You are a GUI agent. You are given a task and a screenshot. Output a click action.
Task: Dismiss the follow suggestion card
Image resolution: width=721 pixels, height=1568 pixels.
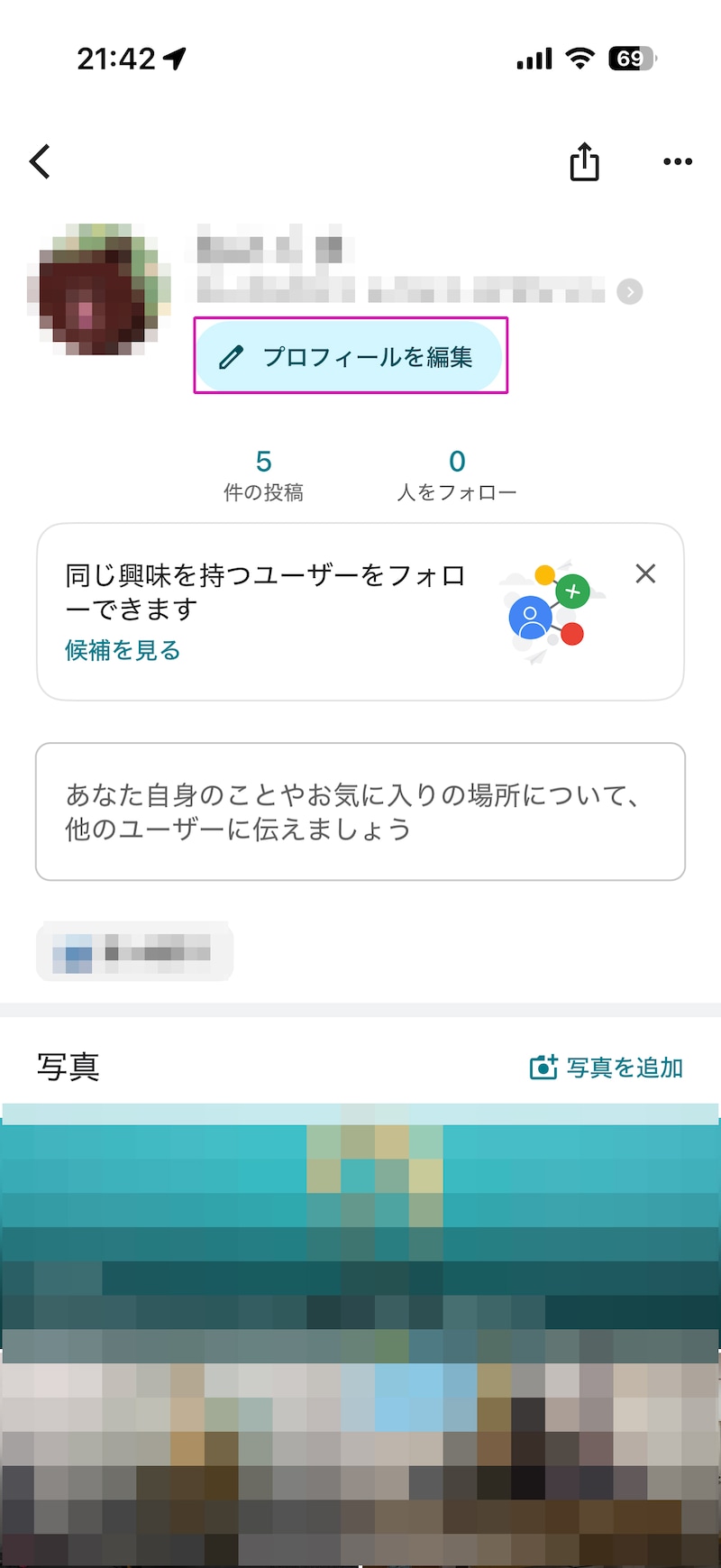645,574
